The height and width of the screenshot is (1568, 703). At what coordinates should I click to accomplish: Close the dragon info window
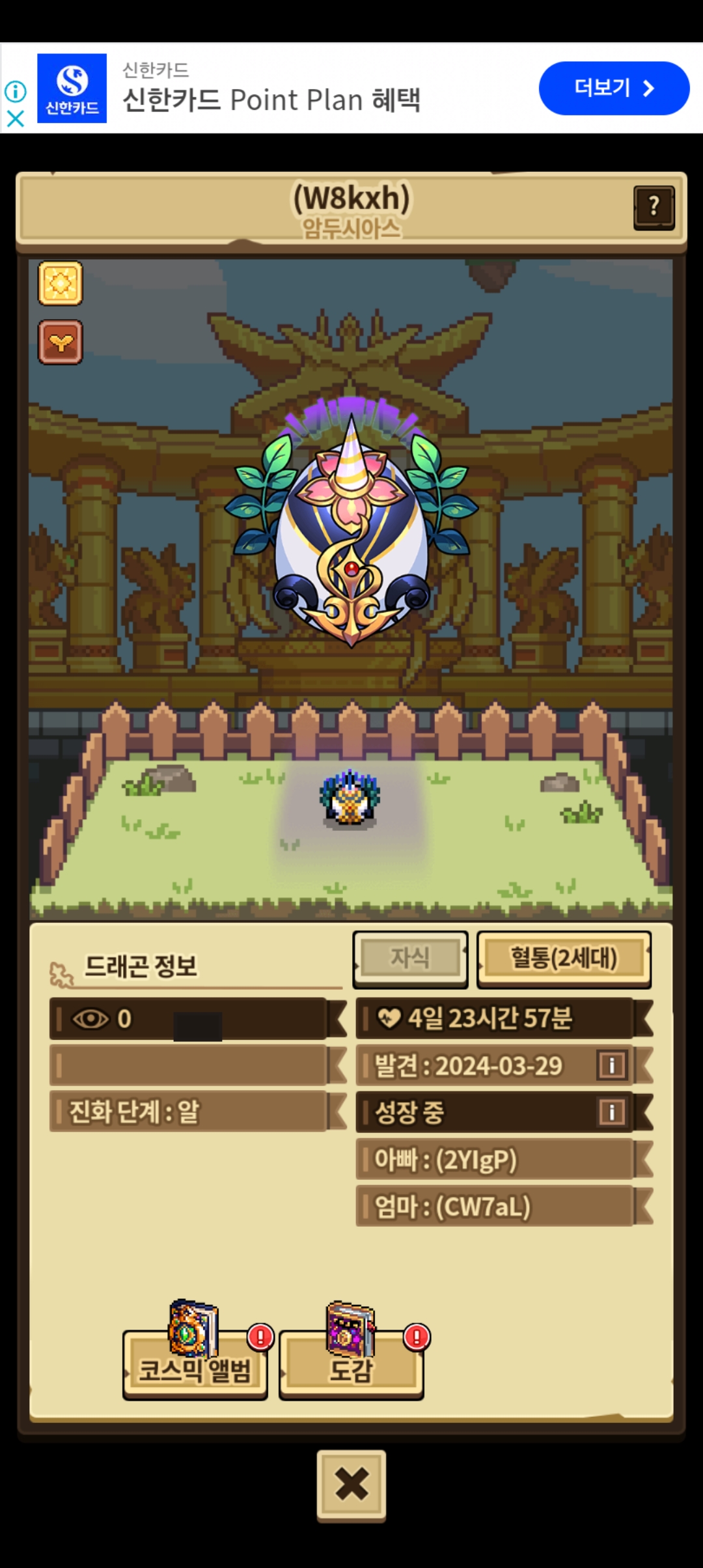351,1485
